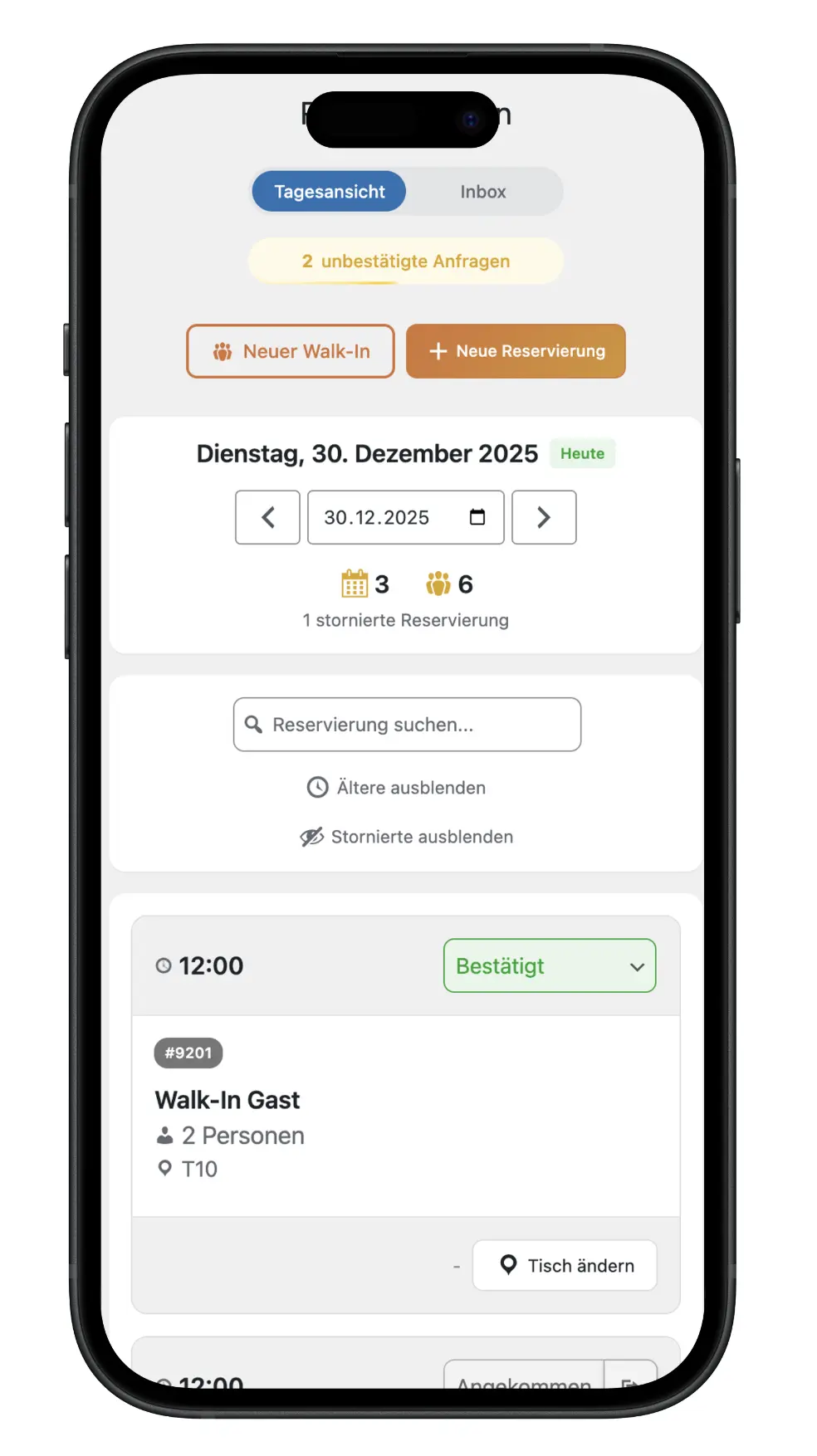Tap Tisch ändern for Walk-In Gast
817x1456 pixels.
click(565, 1265)
